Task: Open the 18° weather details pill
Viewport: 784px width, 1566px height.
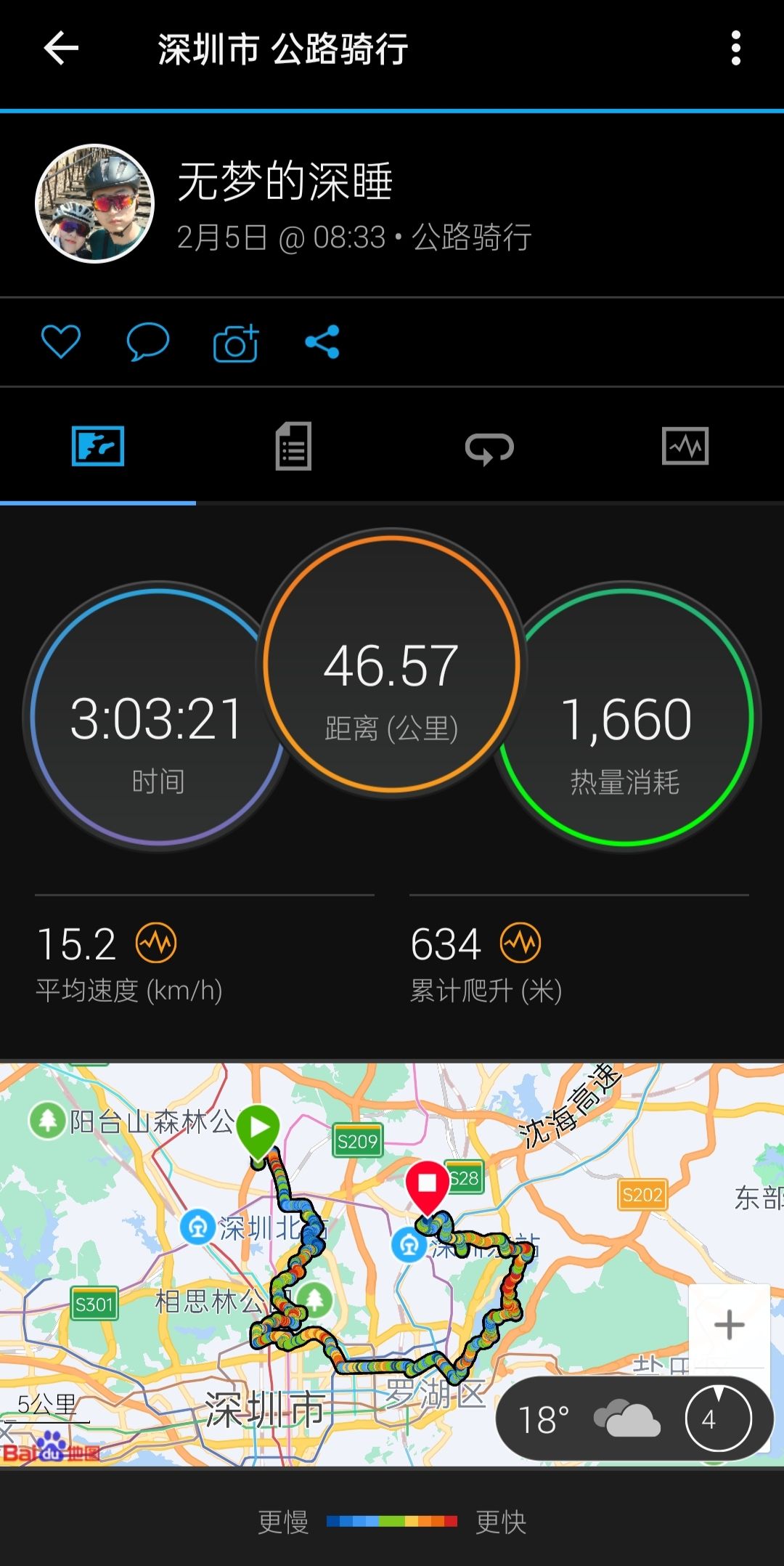Action: [x=634, y=1418]
